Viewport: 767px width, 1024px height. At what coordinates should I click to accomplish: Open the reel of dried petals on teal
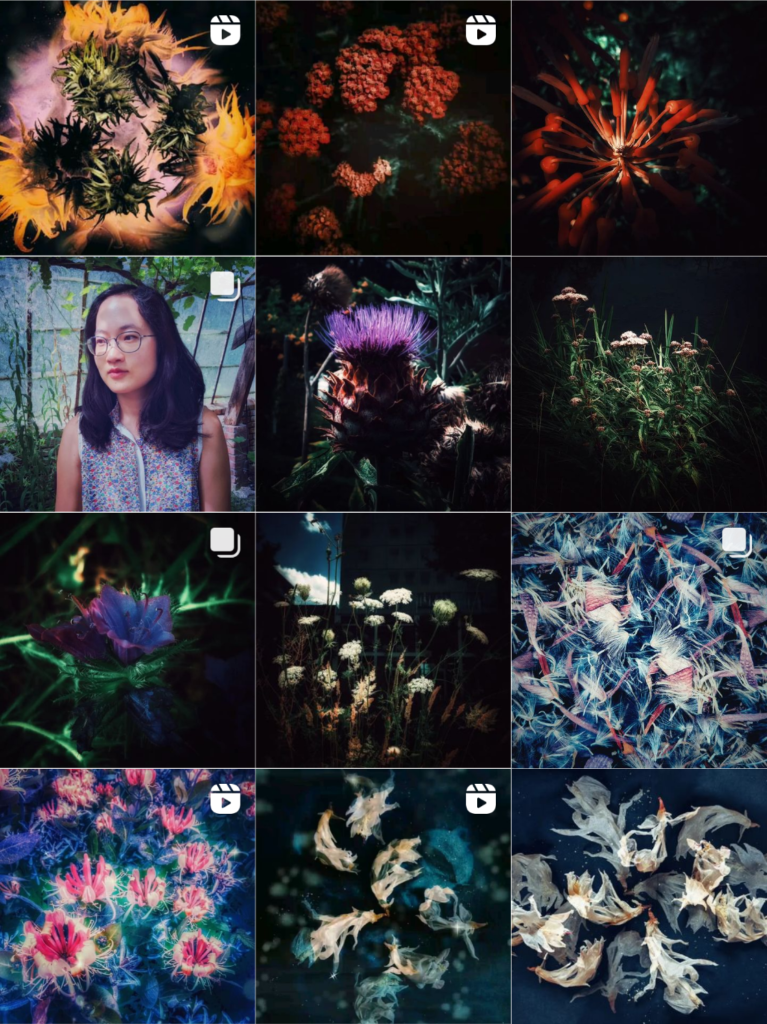tap(383, 896)
